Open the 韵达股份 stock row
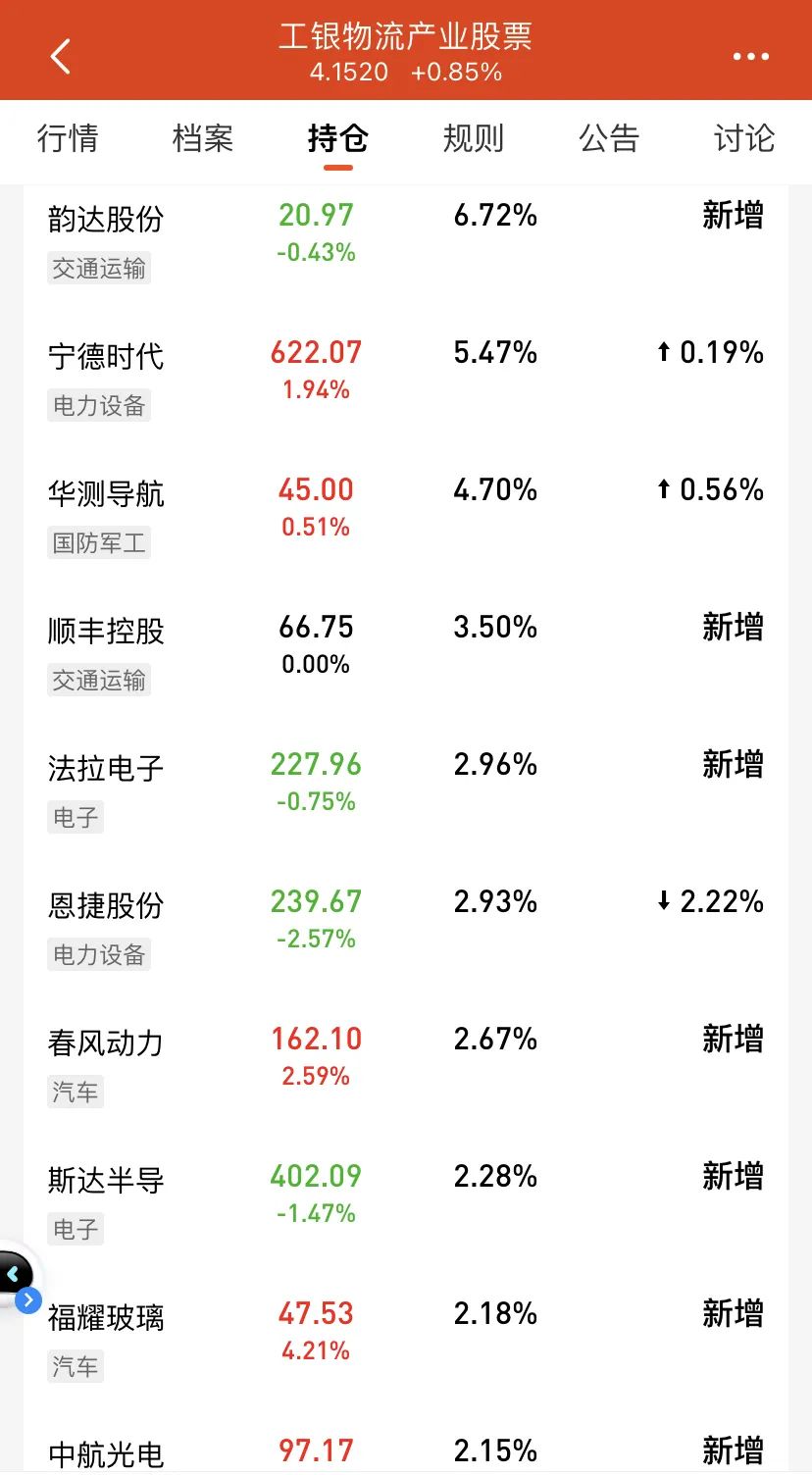This screenshot has height=1475, width=812. click(x=406, y=240)
